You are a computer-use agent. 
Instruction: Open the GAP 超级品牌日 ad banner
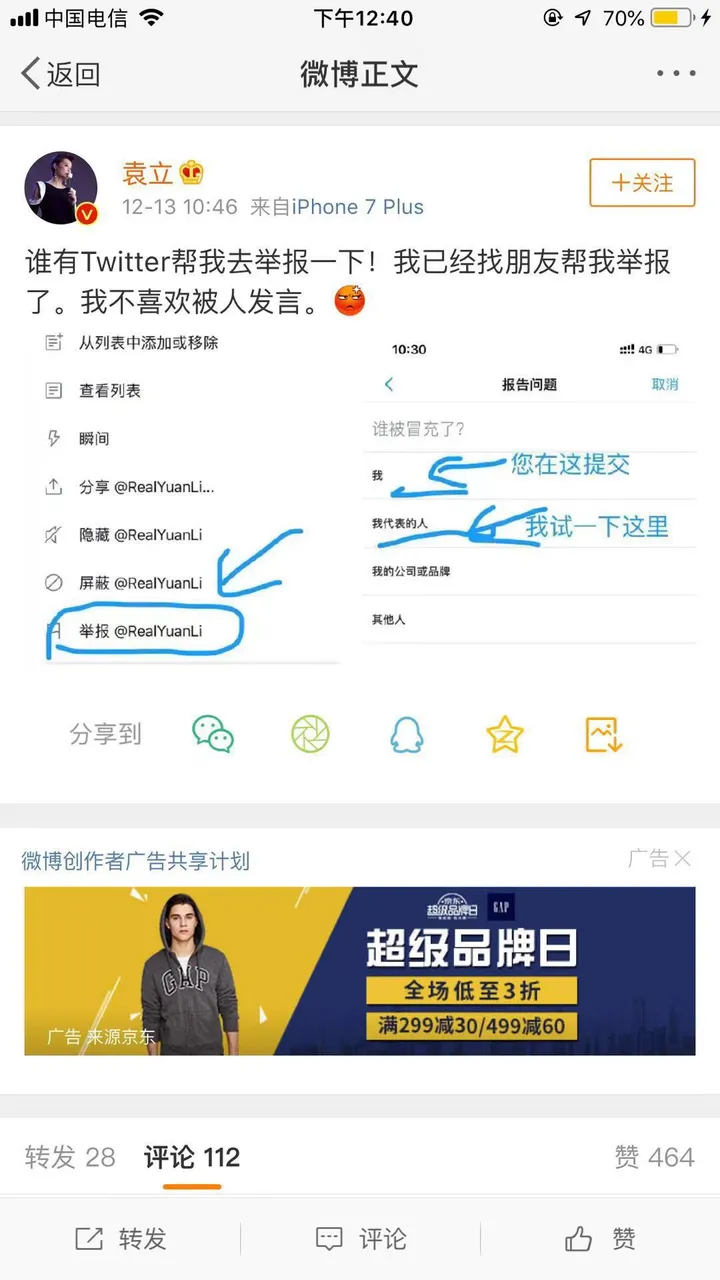pyautogui.click(x=360, y=971)
